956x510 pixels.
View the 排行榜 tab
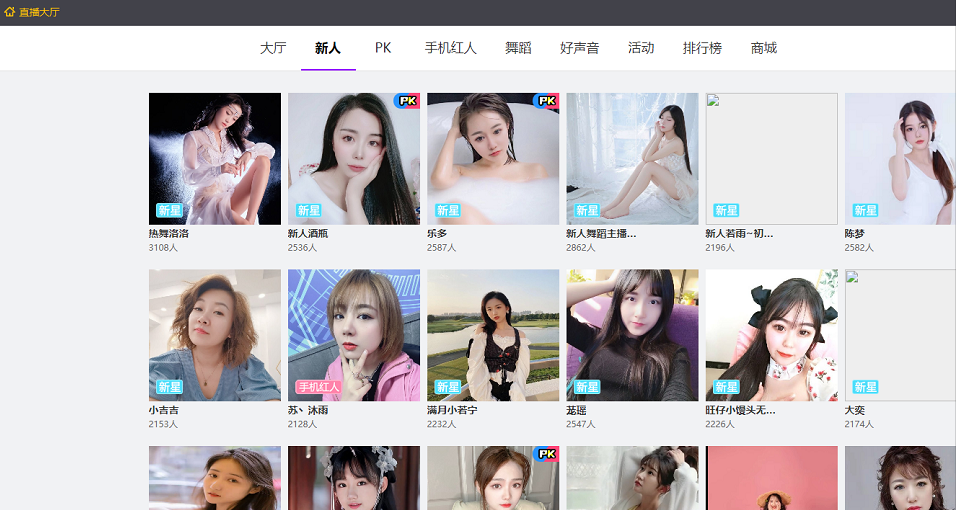coord(702,48)
